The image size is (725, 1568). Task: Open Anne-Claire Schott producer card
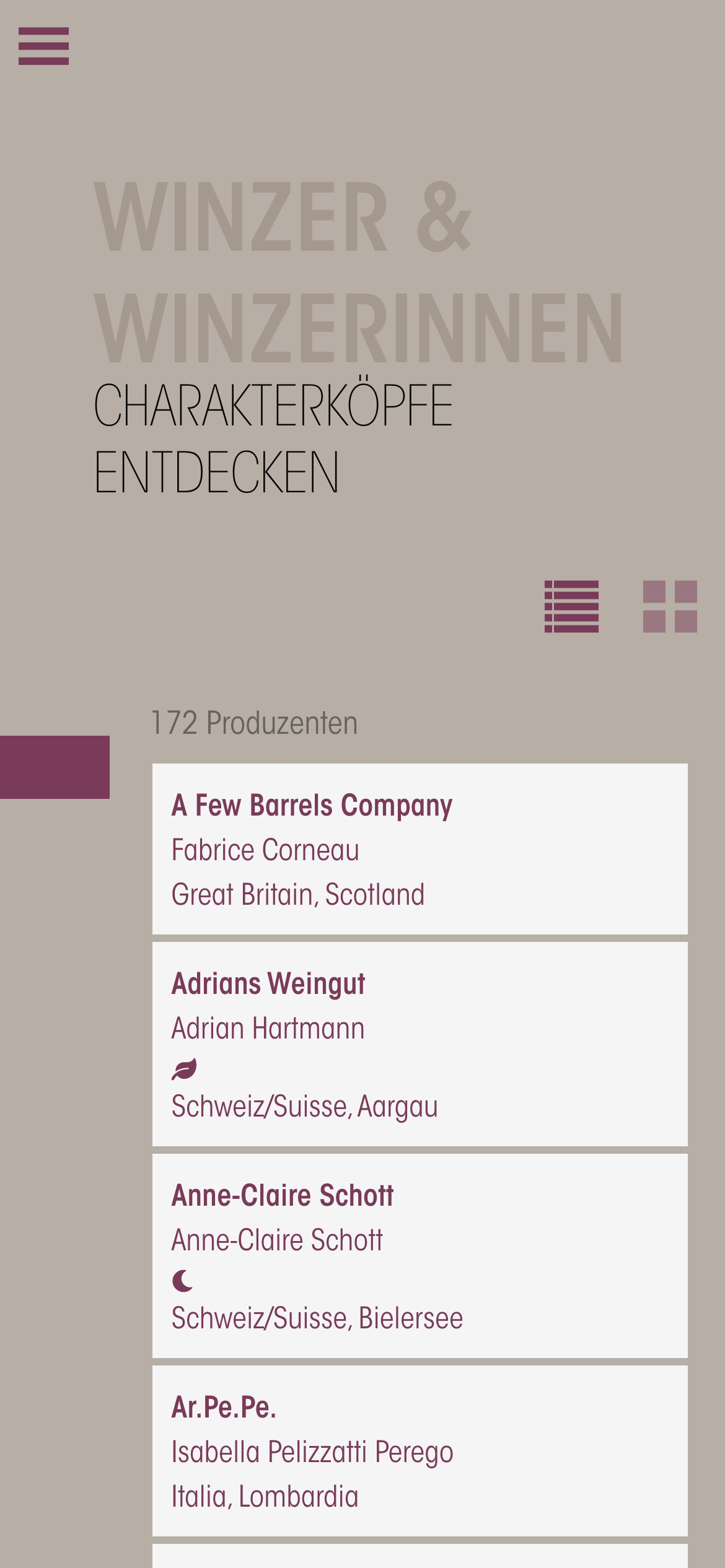click(420, 1255)
